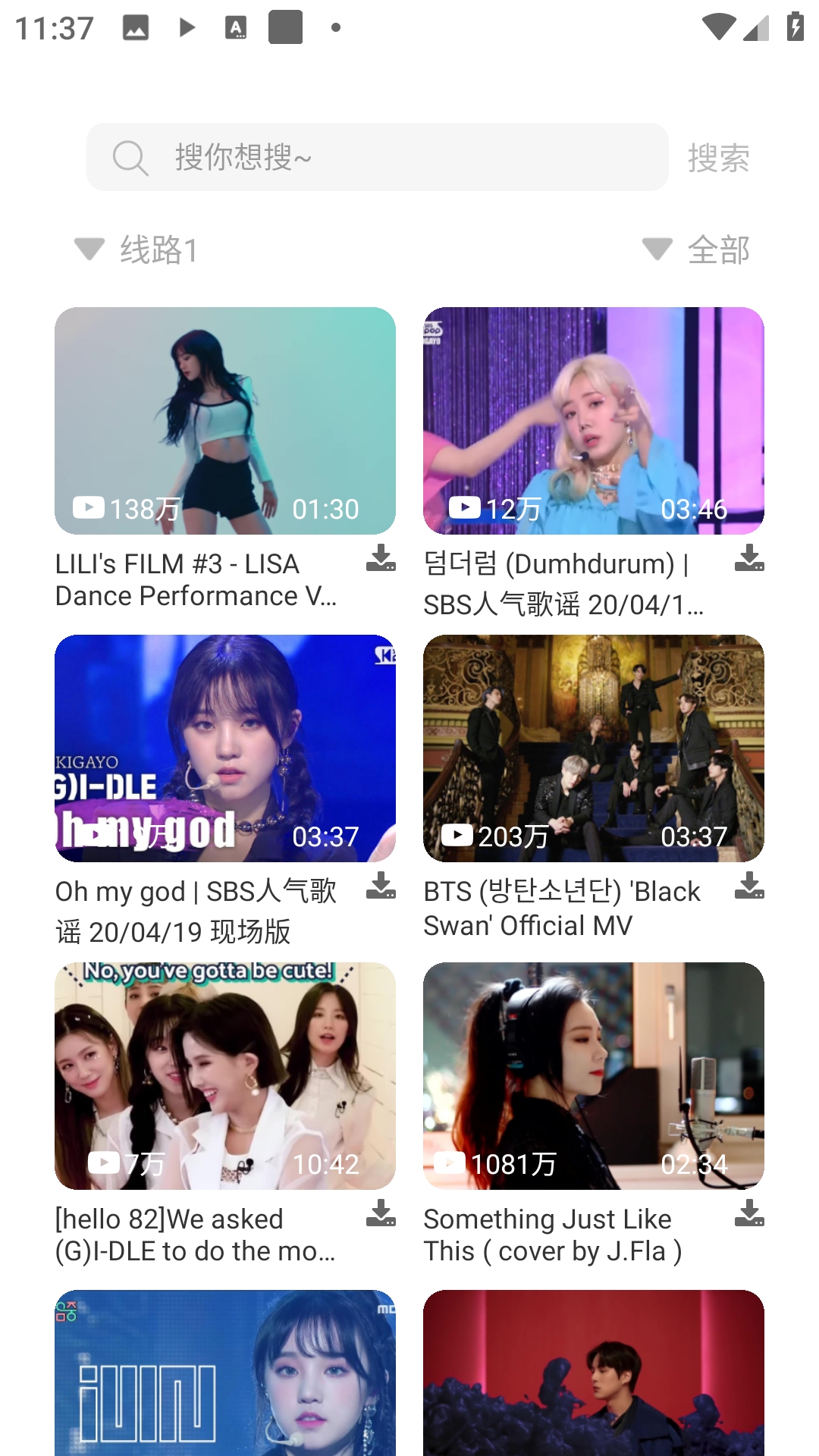The width and height of the screenshot is (819, 1456).
Task: Download the J.Fla cover video
Action: point(749,1213)
